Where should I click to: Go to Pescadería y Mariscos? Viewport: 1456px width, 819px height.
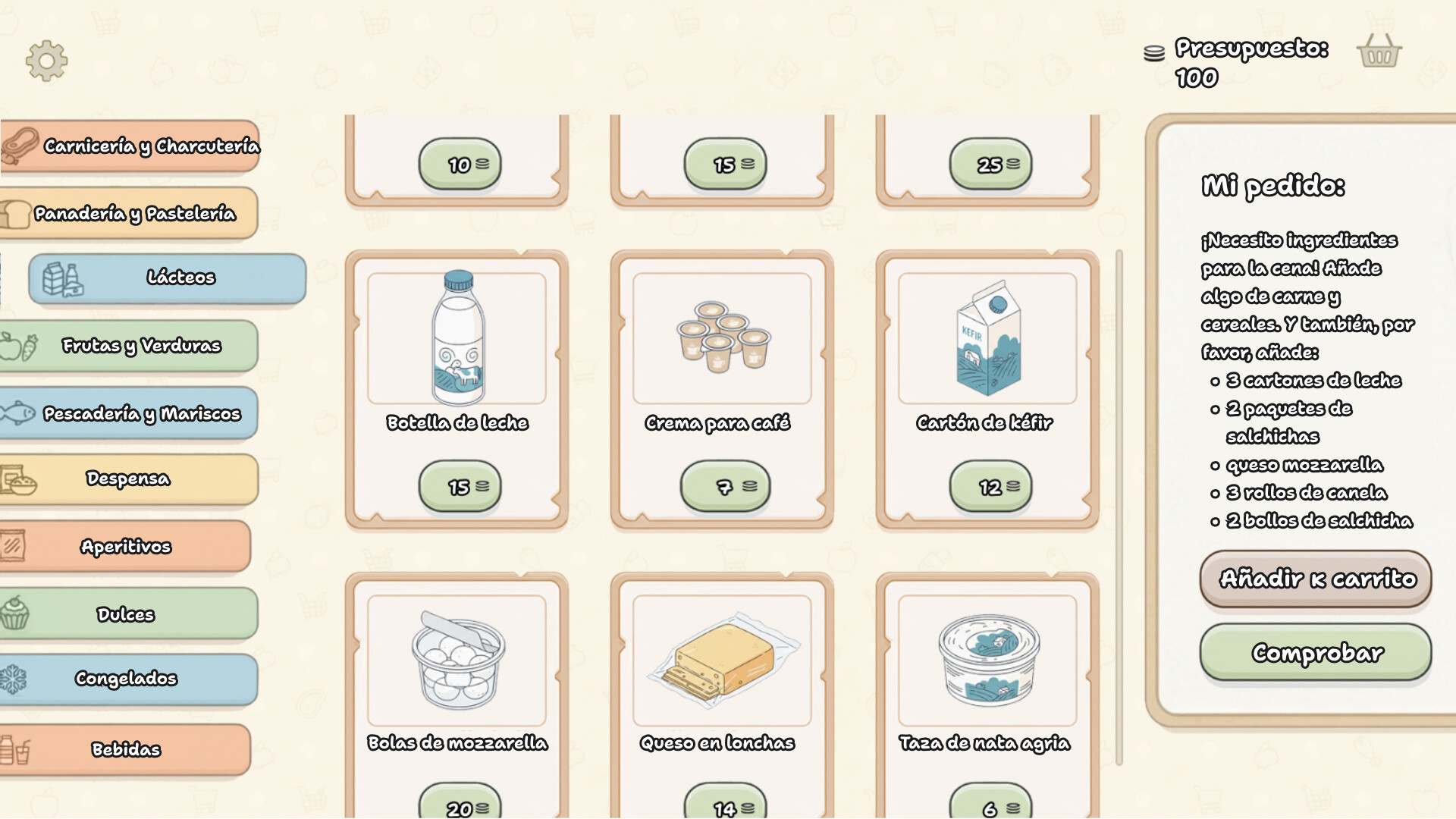tap(130, 413)
